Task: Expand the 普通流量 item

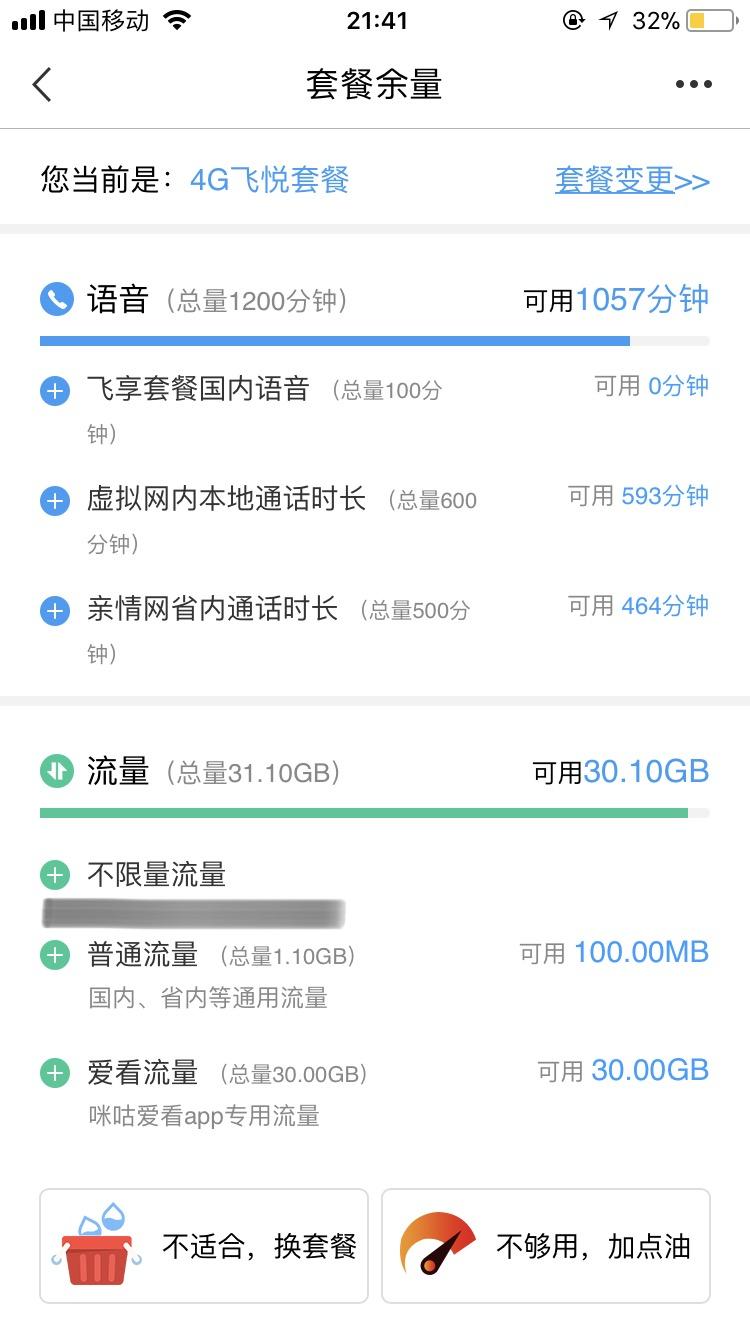Action: click(x=55, y=956)
